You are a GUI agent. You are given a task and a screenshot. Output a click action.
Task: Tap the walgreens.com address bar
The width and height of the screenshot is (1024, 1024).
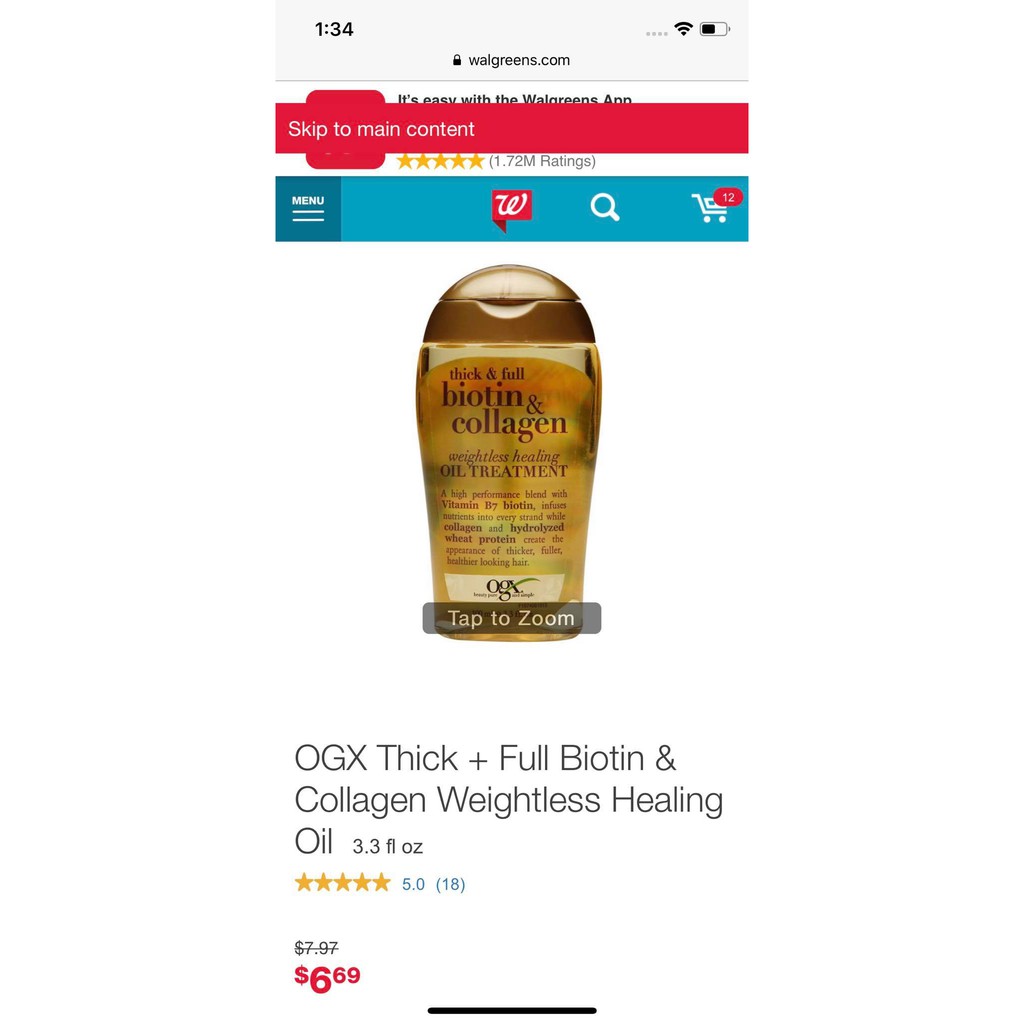point(511,60)
